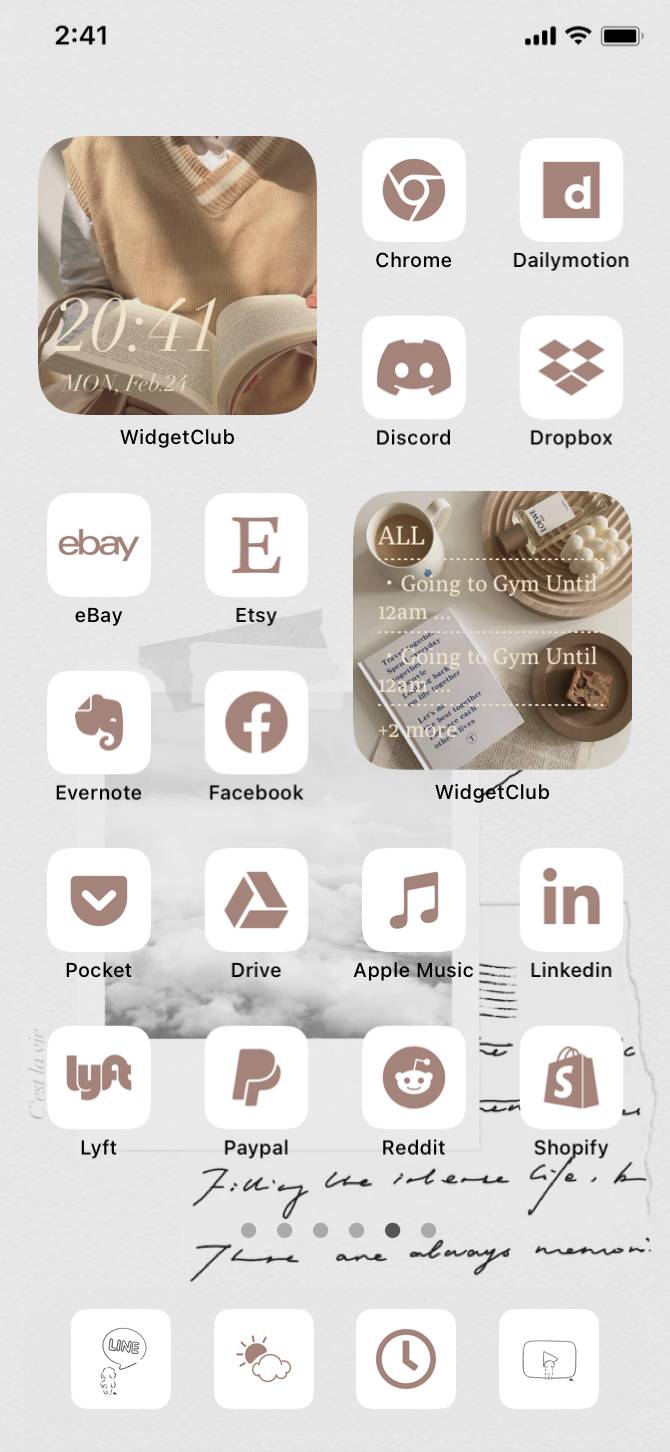Launch Apple Music

click(x=413, y=900)
